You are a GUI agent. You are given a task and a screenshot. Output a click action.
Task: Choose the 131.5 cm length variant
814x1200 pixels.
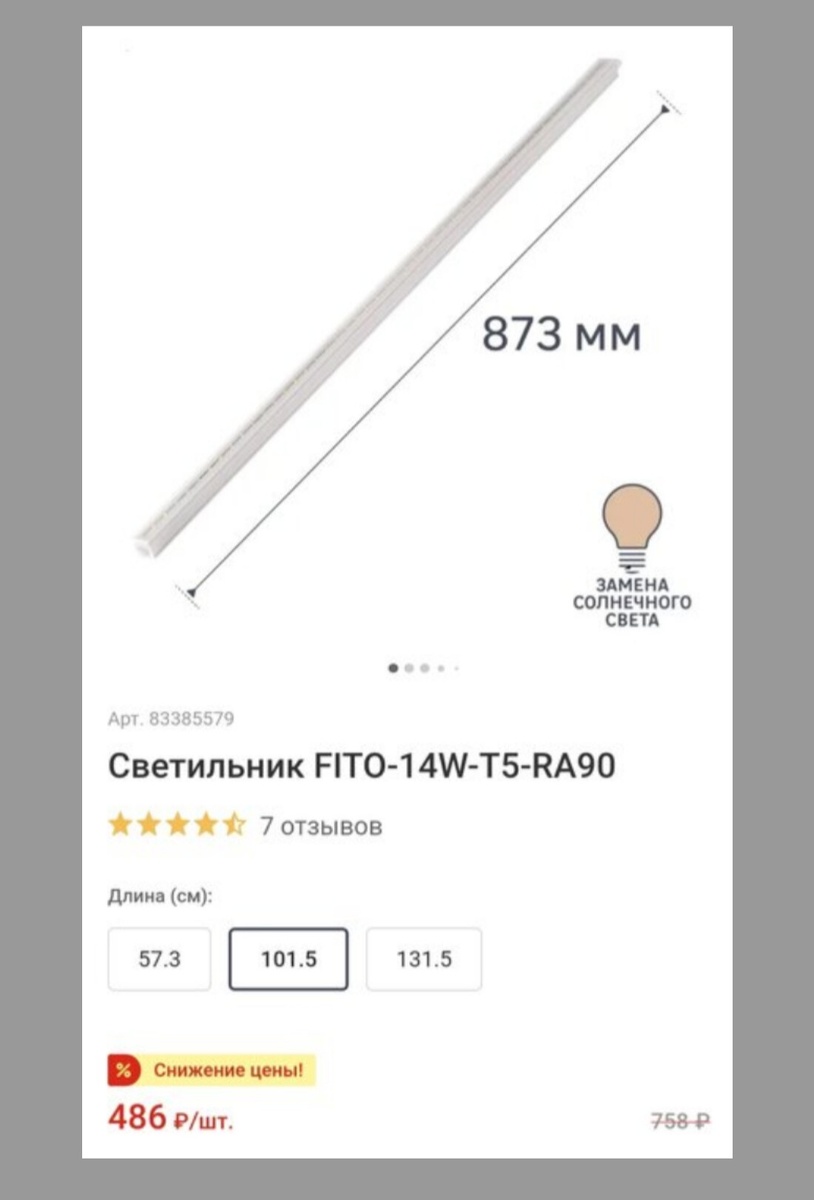point(423,958)
